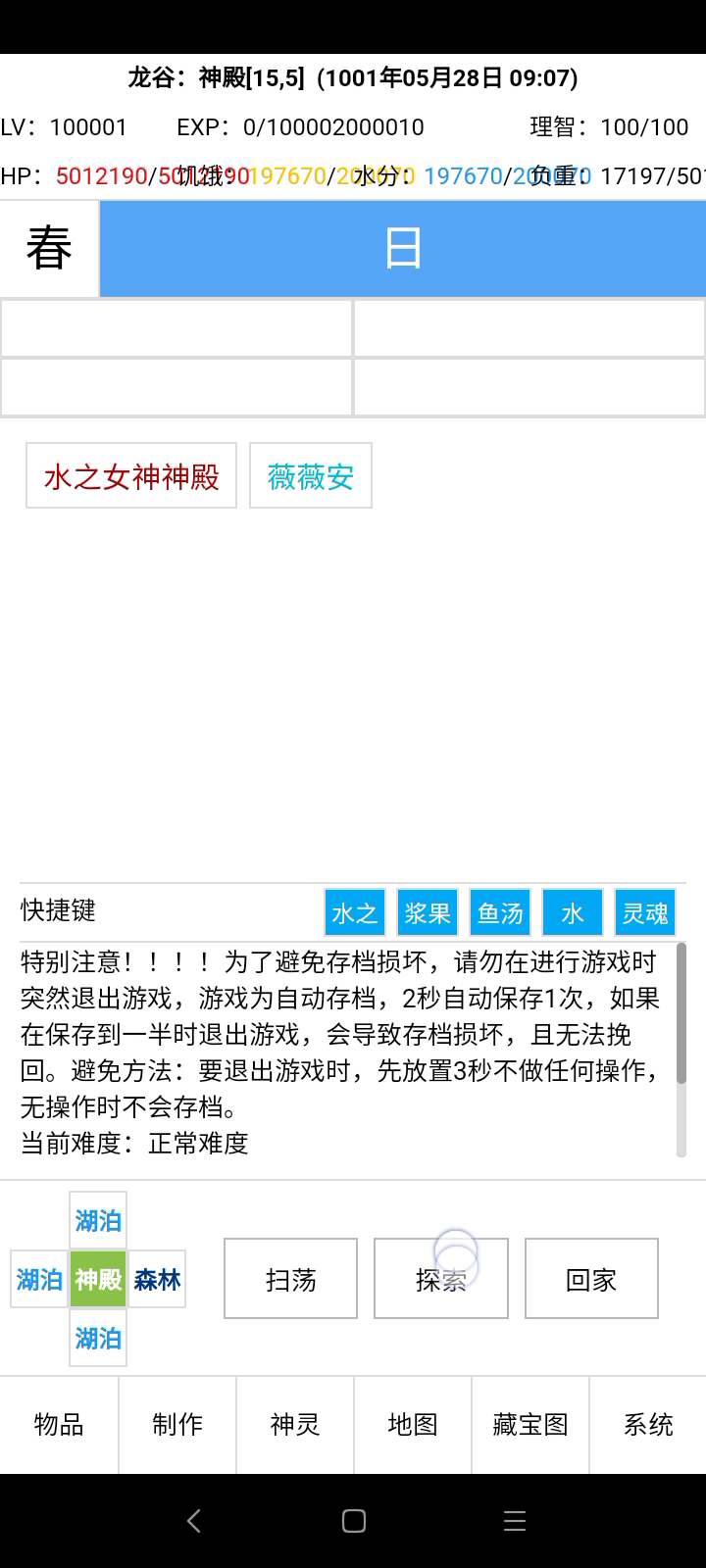This screenshot has height=1568, width=706.
Task: Open the 系统 system menu
Action: click(648, 1425)
